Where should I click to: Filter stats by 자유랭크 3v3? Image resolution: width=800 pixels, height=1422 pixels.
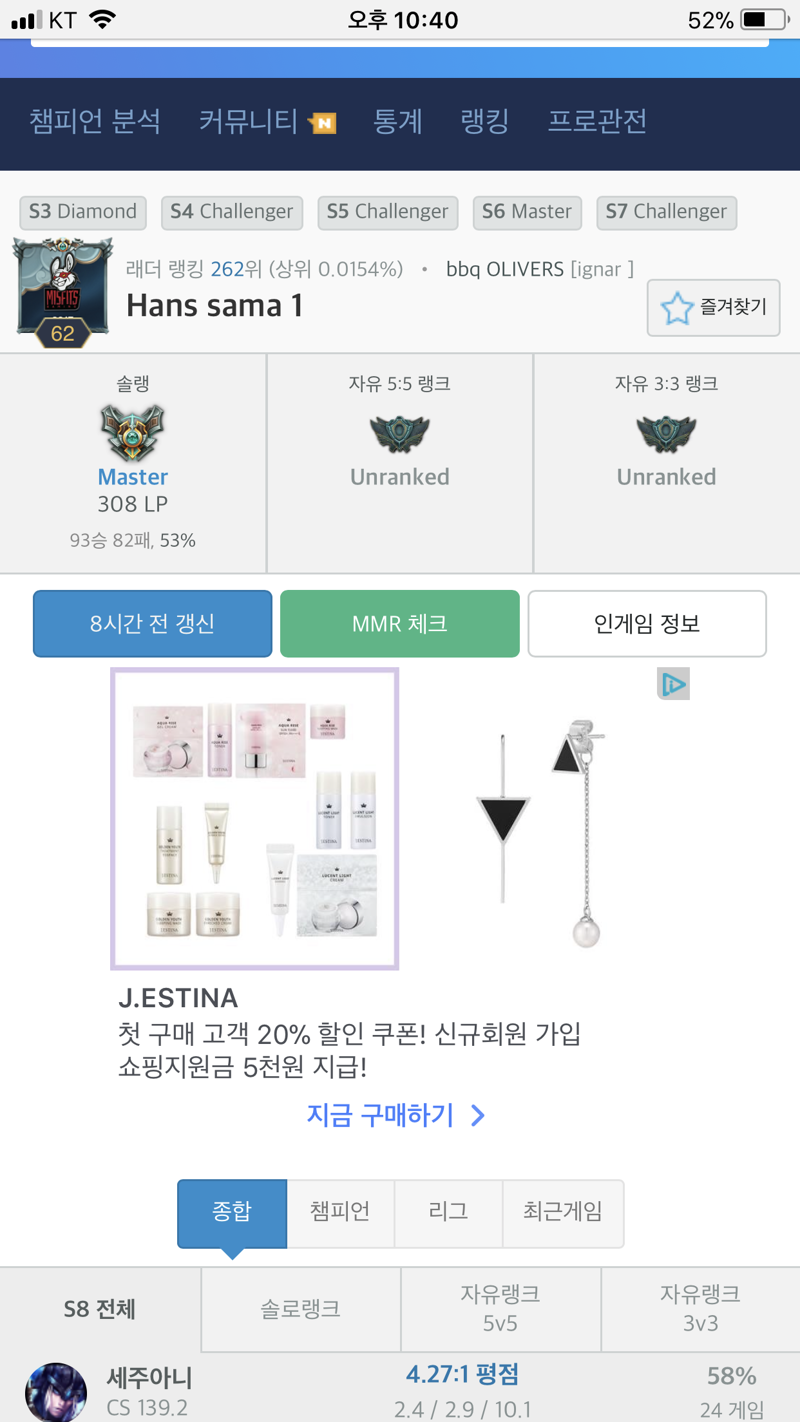(700, 1309)
